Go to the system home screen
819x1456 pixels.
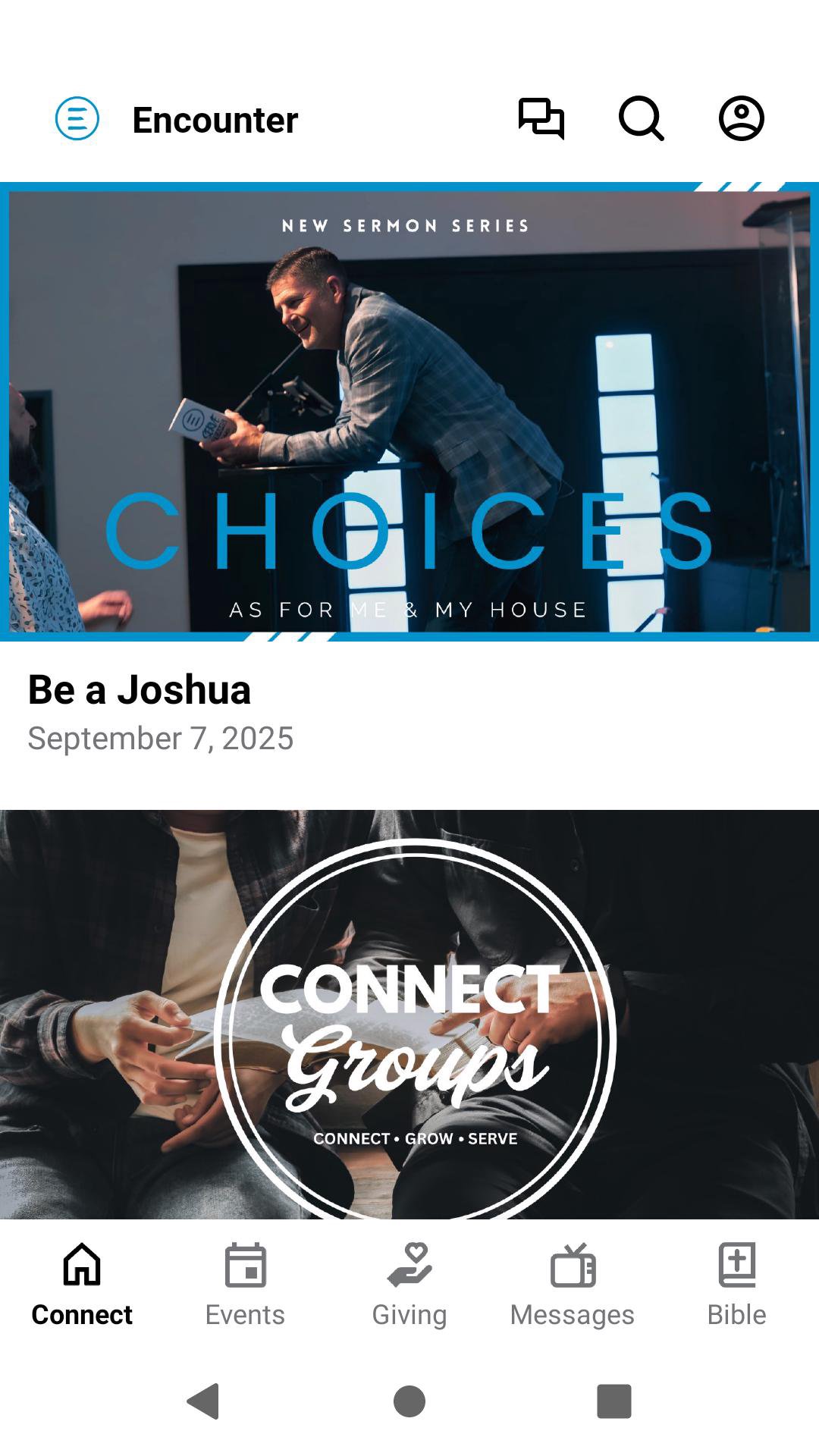pyautogui.click(x=409, y=1401)
